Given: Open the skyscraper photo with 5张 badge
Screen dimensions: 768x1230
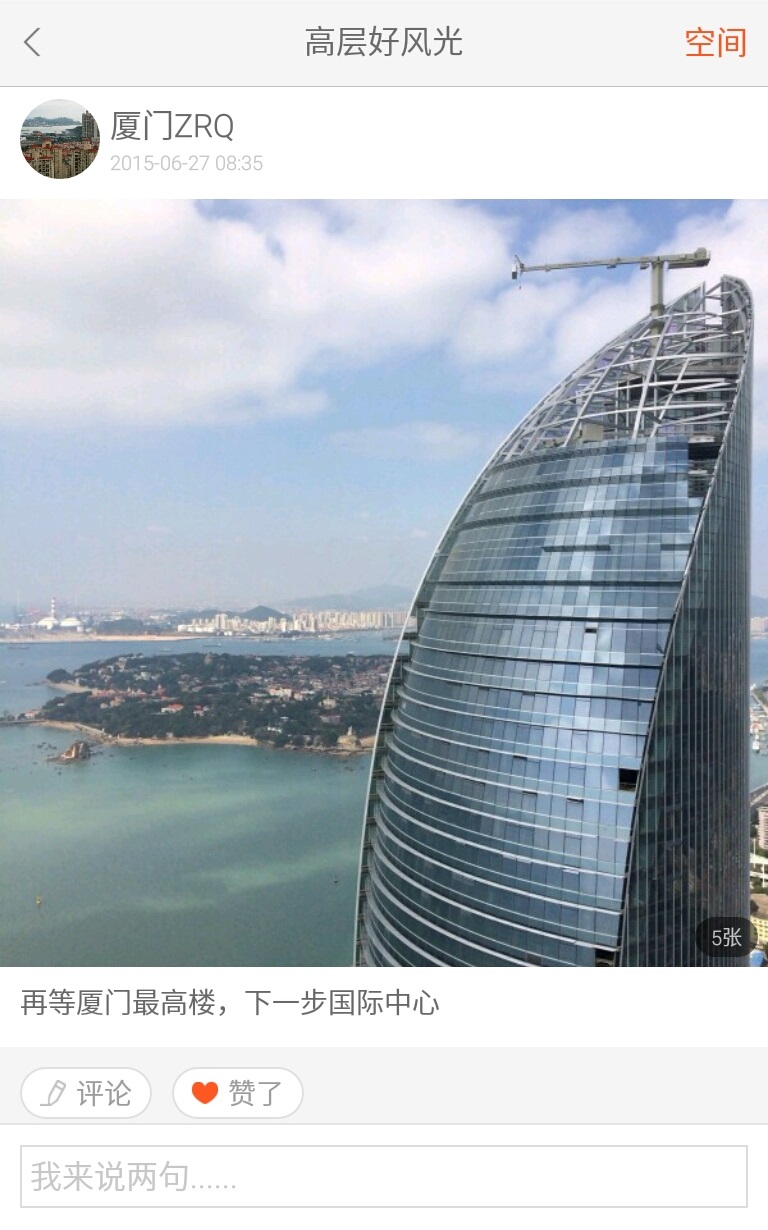Looking at the screenshot, I should click(384, 582).
